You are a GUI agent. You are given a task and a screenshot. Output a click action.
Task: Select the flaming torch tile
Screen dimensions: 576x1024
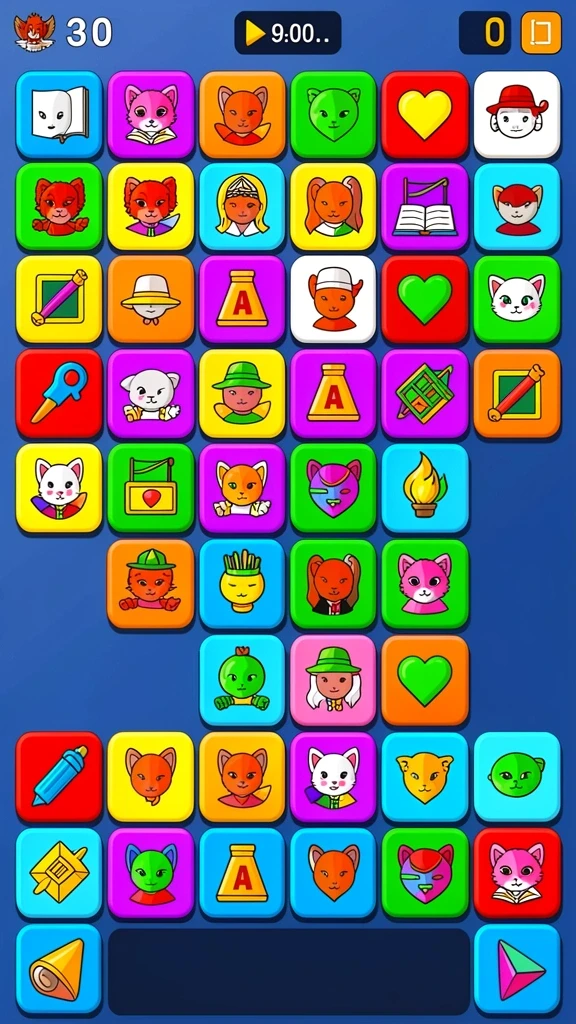[424, 488]
